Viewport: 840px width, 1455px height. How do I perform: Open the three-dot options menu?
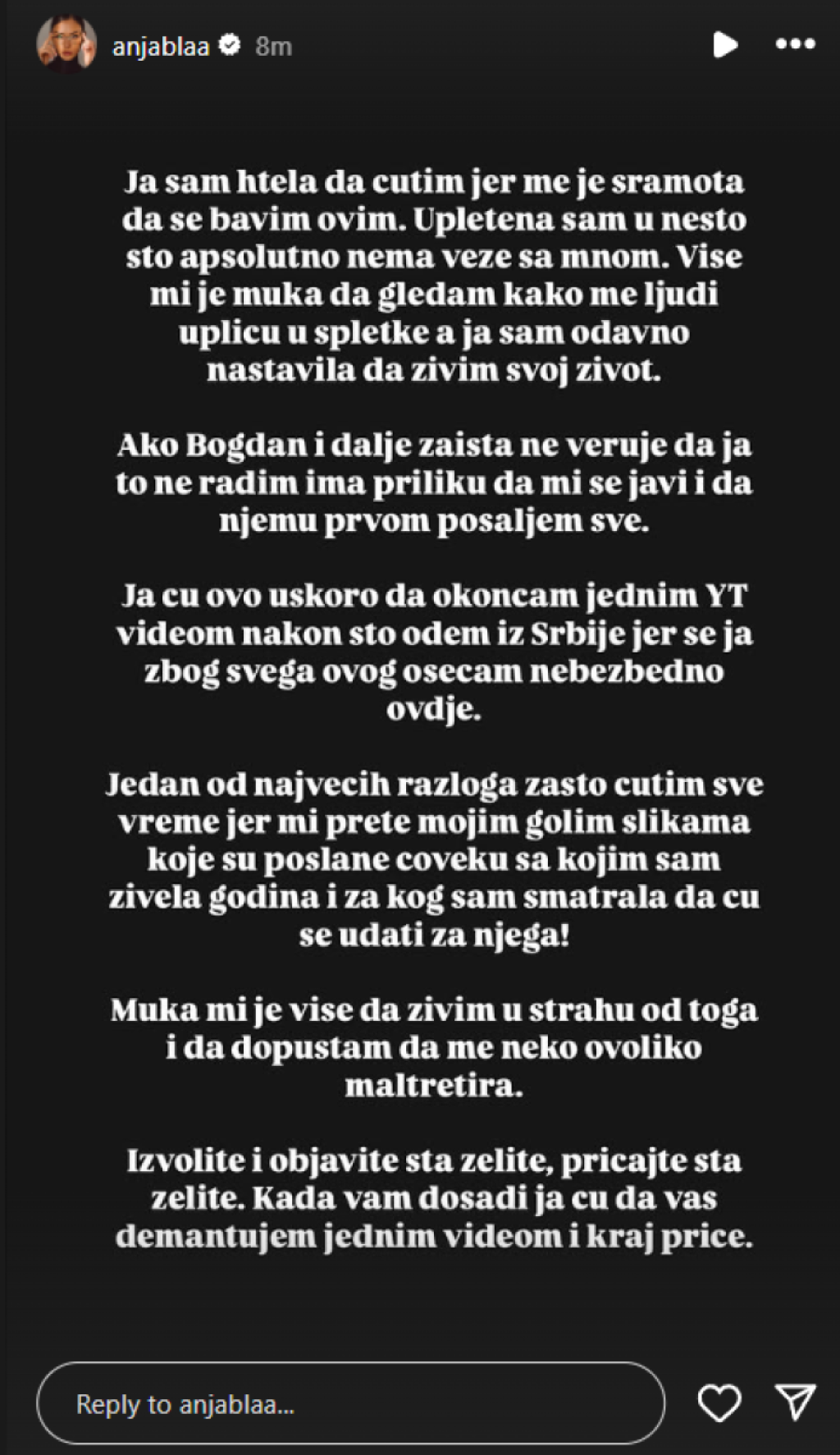coord(795,44)
